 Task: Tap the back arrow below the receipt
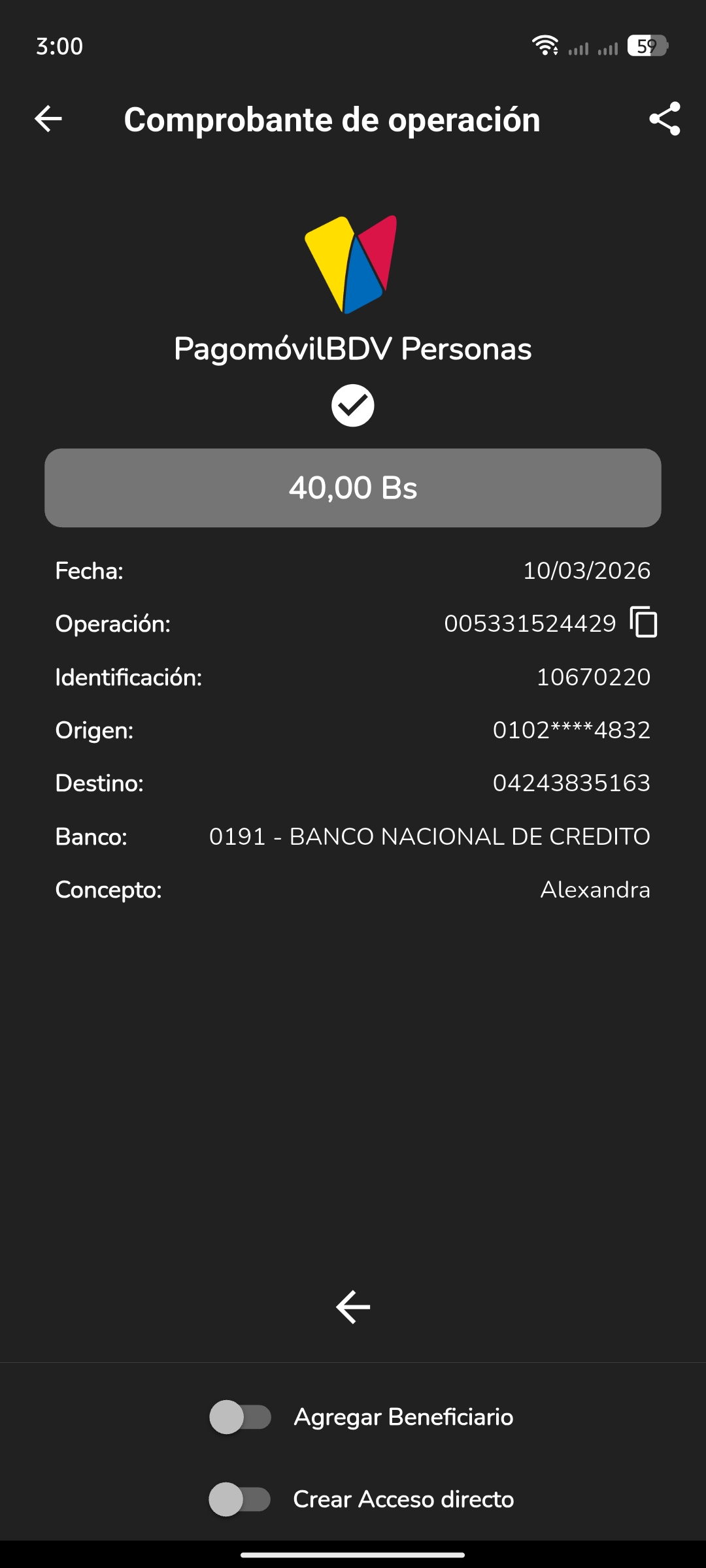pos(353,1307)
